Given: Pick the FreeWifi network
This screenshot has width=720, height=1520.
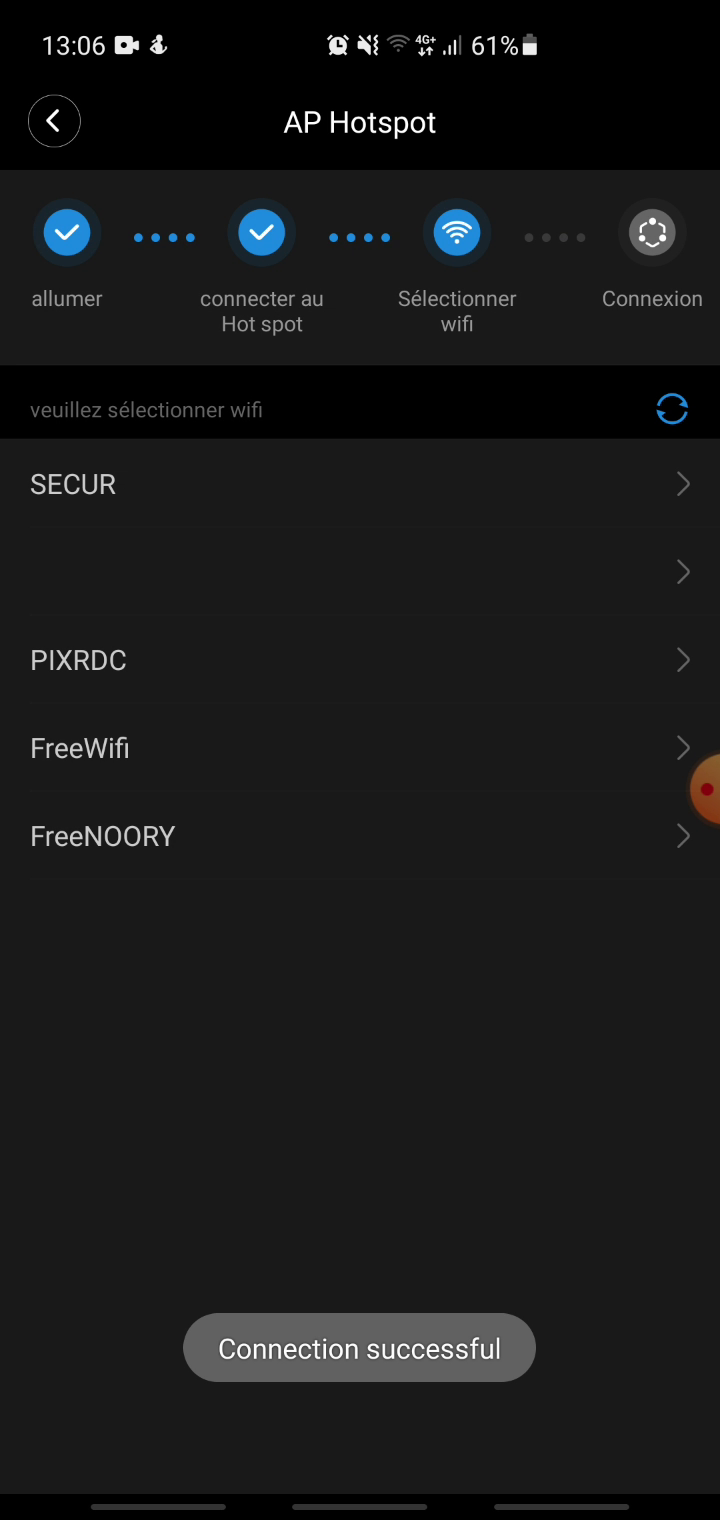Looking at the screenshot, I should tap(360, 748).
